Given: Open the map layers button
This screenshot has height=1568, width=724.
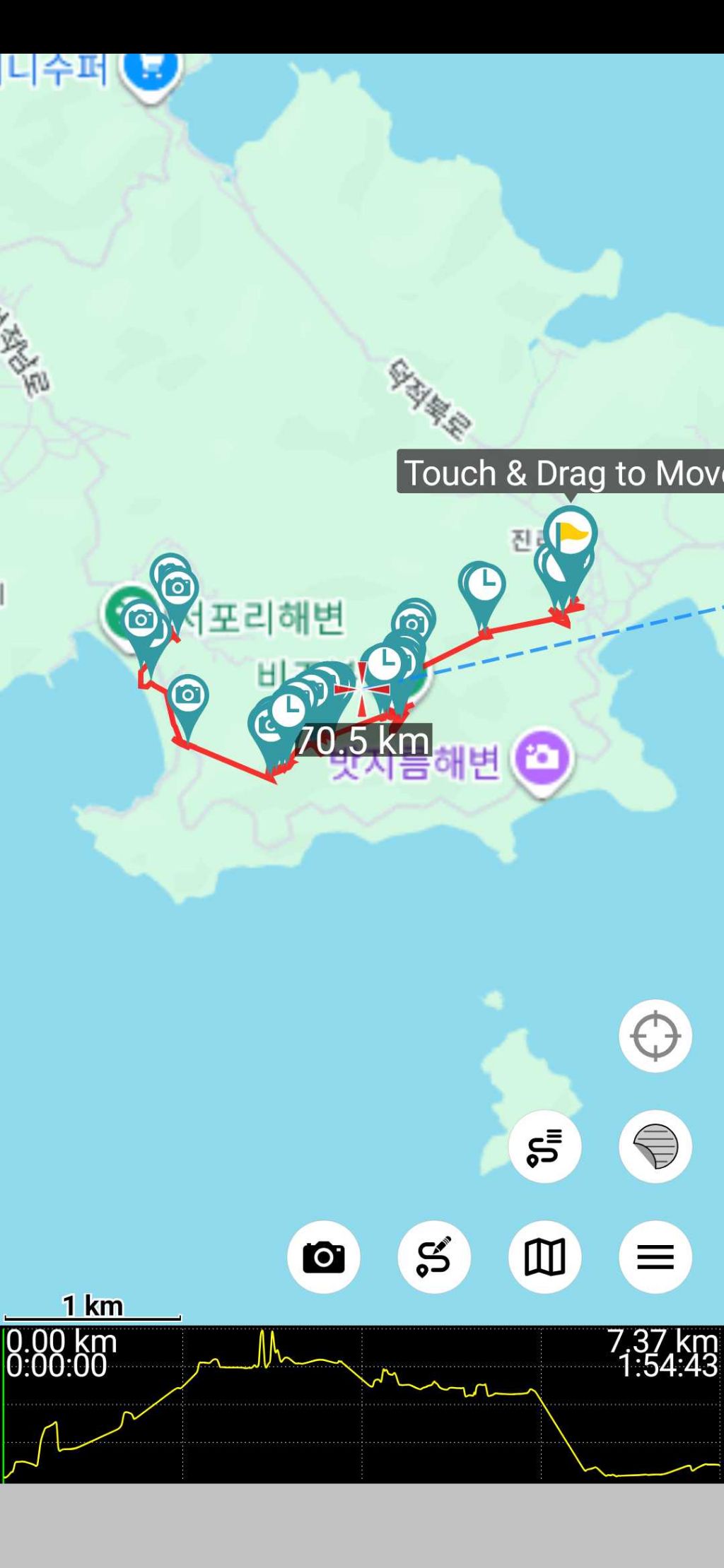Looking at the screenshot, I should pyautogui.click(x=655, y=1146).
